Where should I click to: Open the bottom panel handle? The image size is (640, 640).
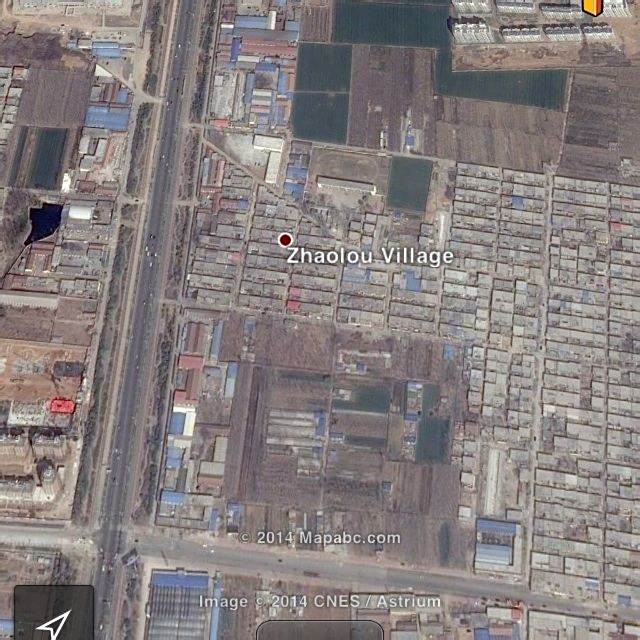coord(319,631)
